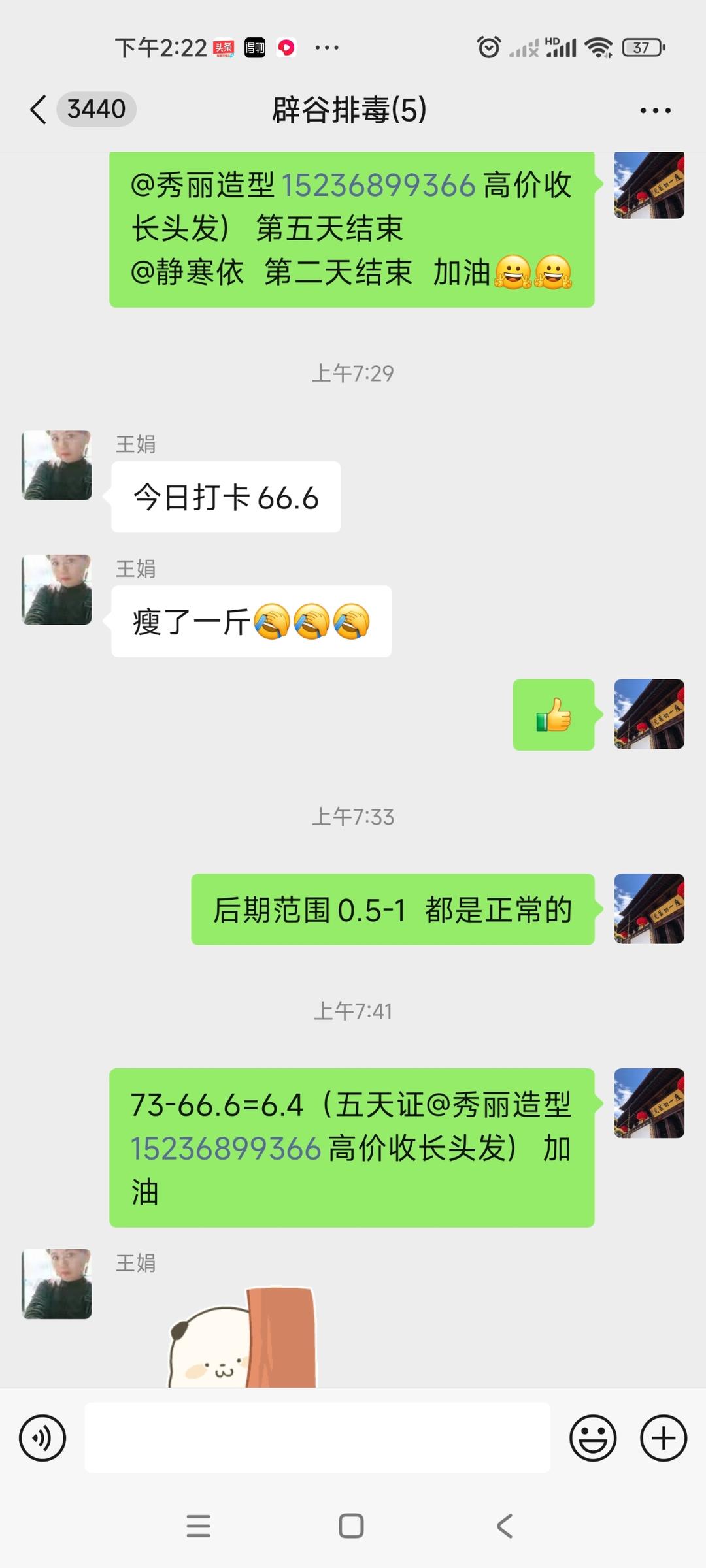This screenshot has width=706, height=1568.
Task: Tap system home navigation button
Action: [351, 1527]
